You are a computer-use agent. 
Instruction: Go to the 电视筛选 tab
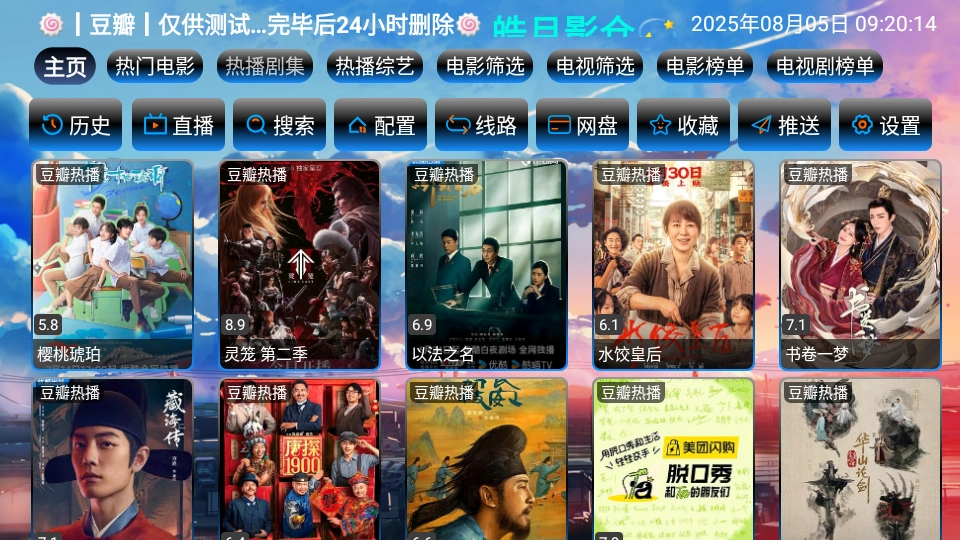(595, 67)
